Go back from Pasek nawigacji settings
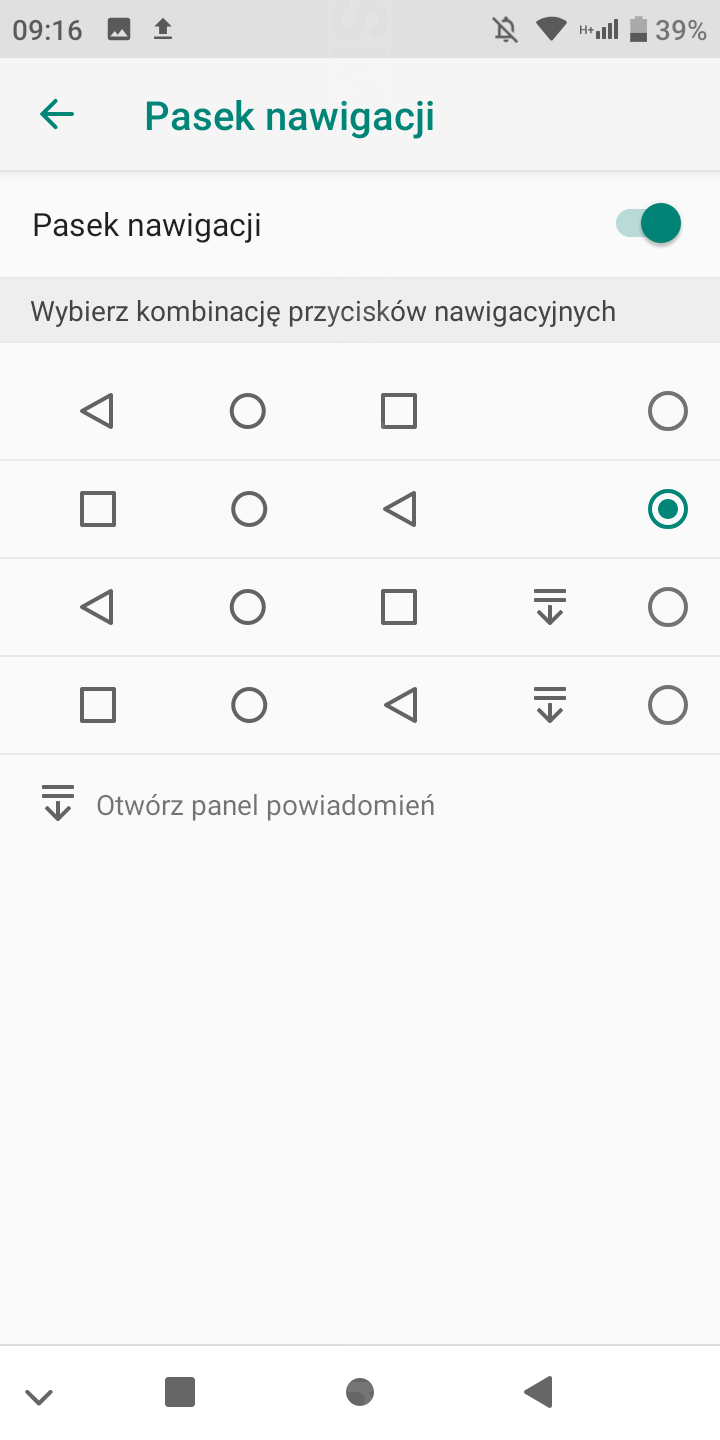 click(57, 115)
